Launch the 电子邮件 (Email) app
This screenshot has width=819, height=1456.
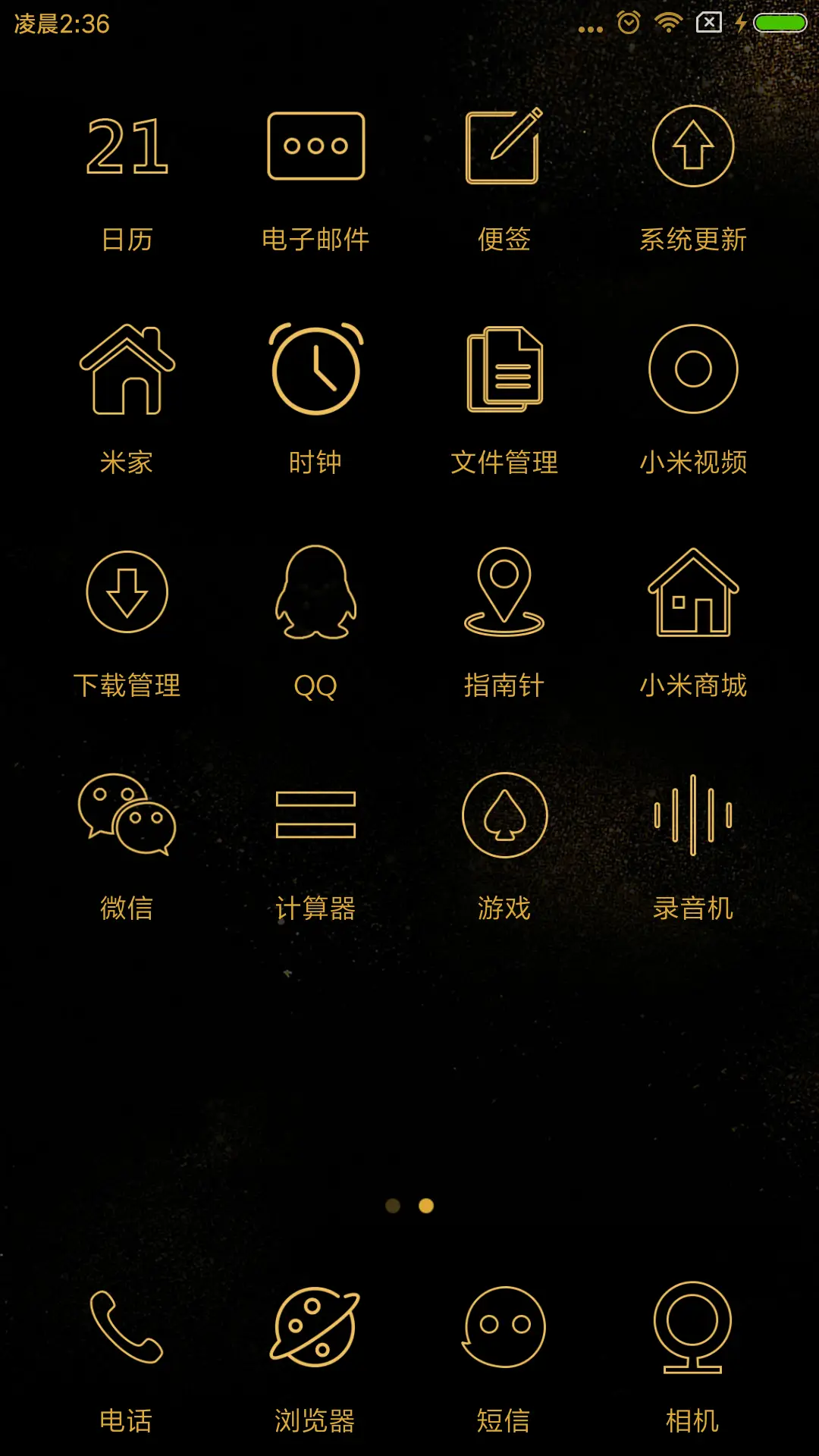pyautogui.click(x=313, y=148)
